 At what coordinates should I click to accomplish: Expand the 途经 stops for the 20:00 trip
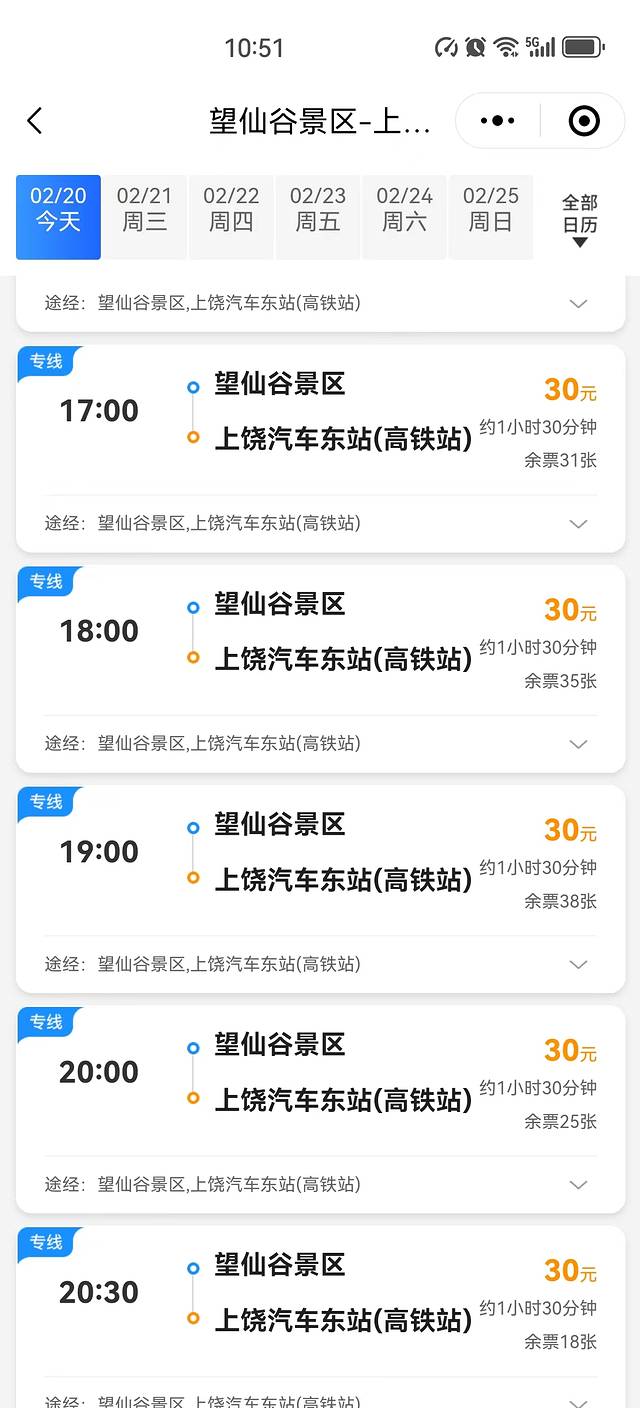(x=578, y=1185)
